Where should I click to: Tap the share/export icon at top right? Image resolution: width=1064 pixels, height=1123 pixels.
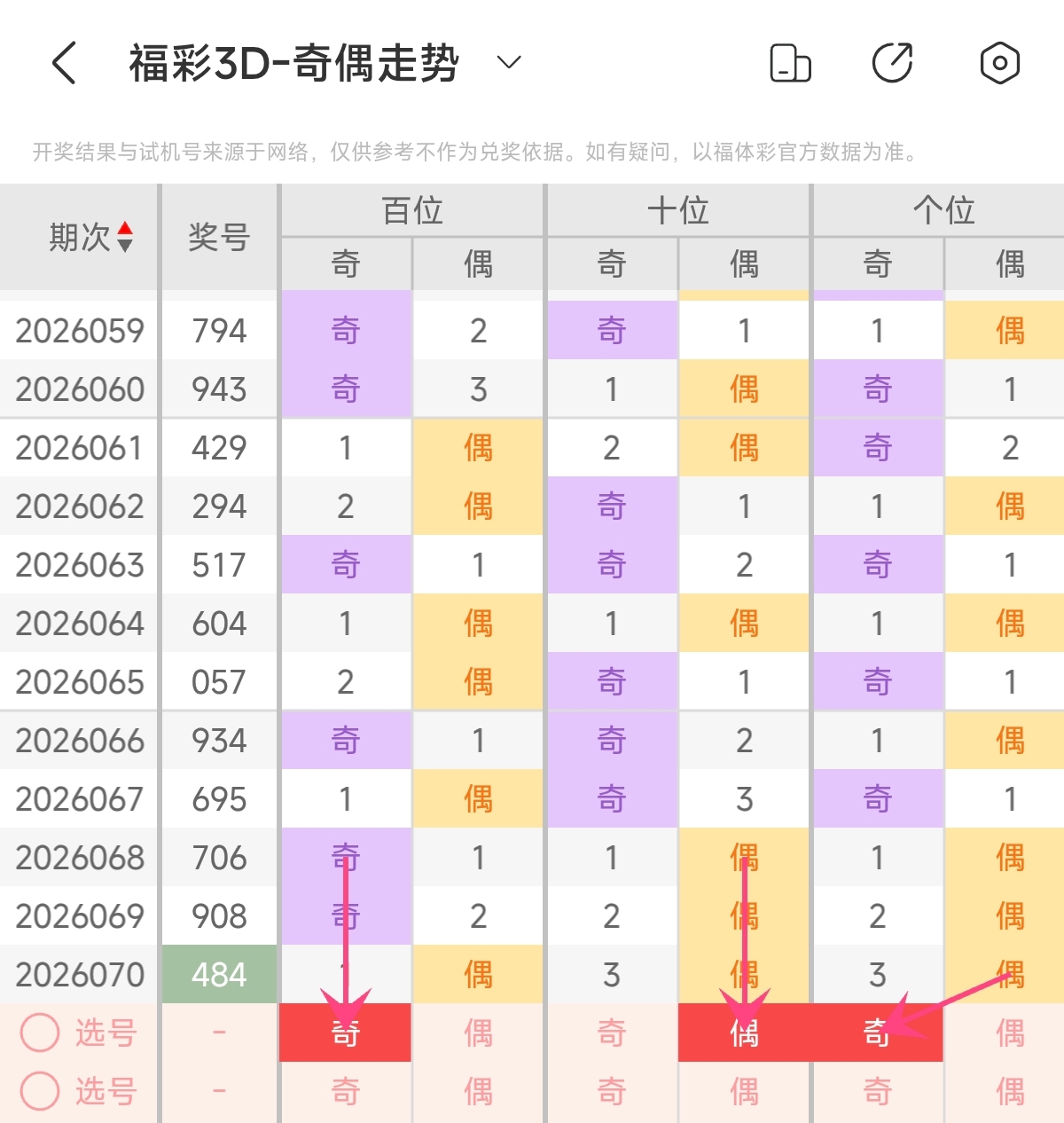pos(894,63)
